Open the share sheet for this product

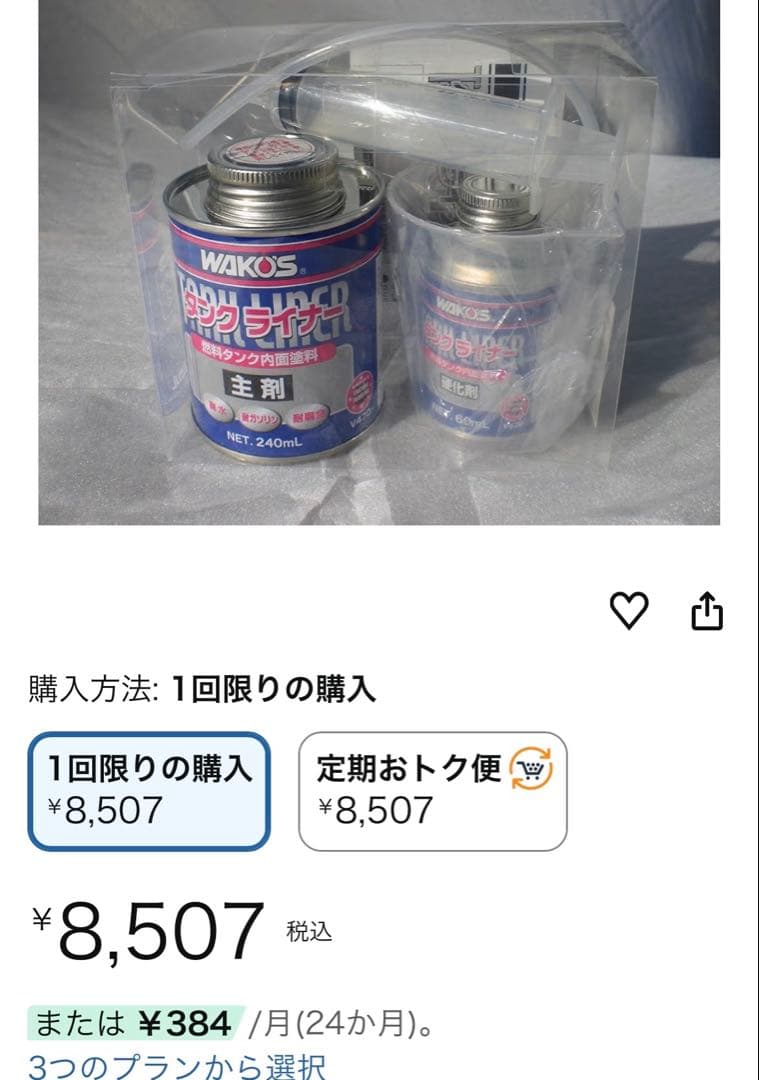(708, 608)
